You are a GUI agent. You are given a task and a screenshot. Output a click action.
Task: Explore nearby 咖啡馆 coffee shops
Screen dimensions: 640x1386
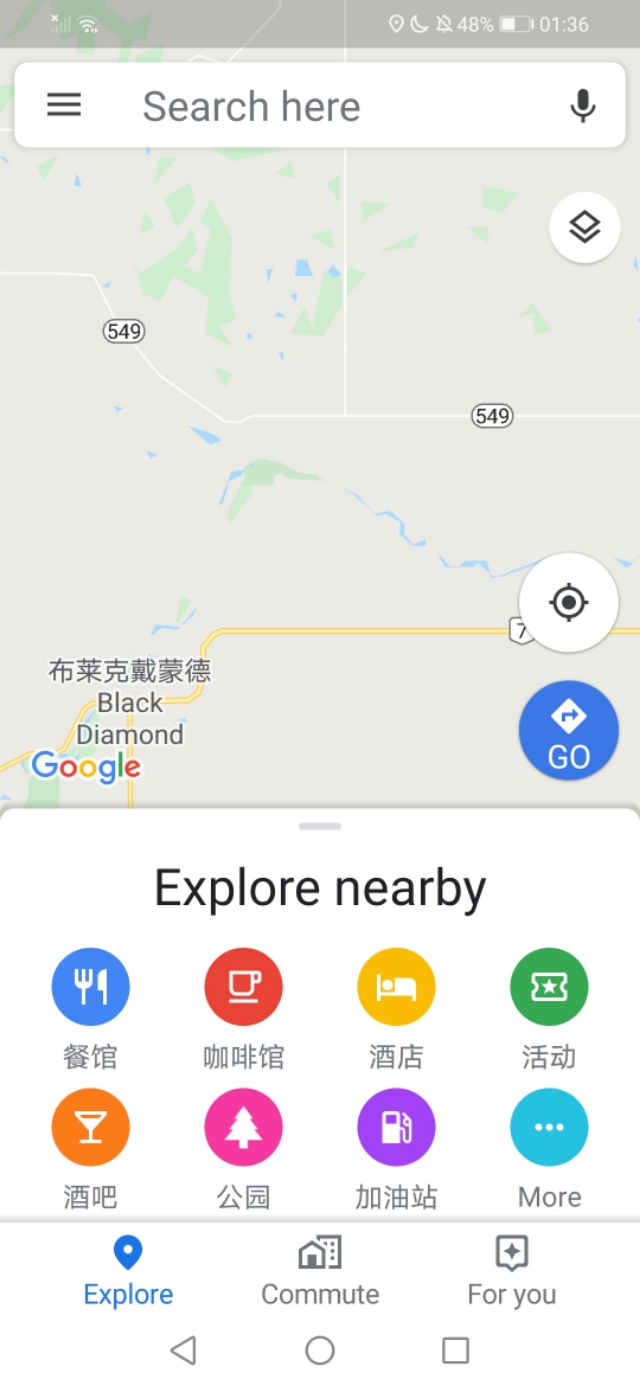click(x=244, y=988)
